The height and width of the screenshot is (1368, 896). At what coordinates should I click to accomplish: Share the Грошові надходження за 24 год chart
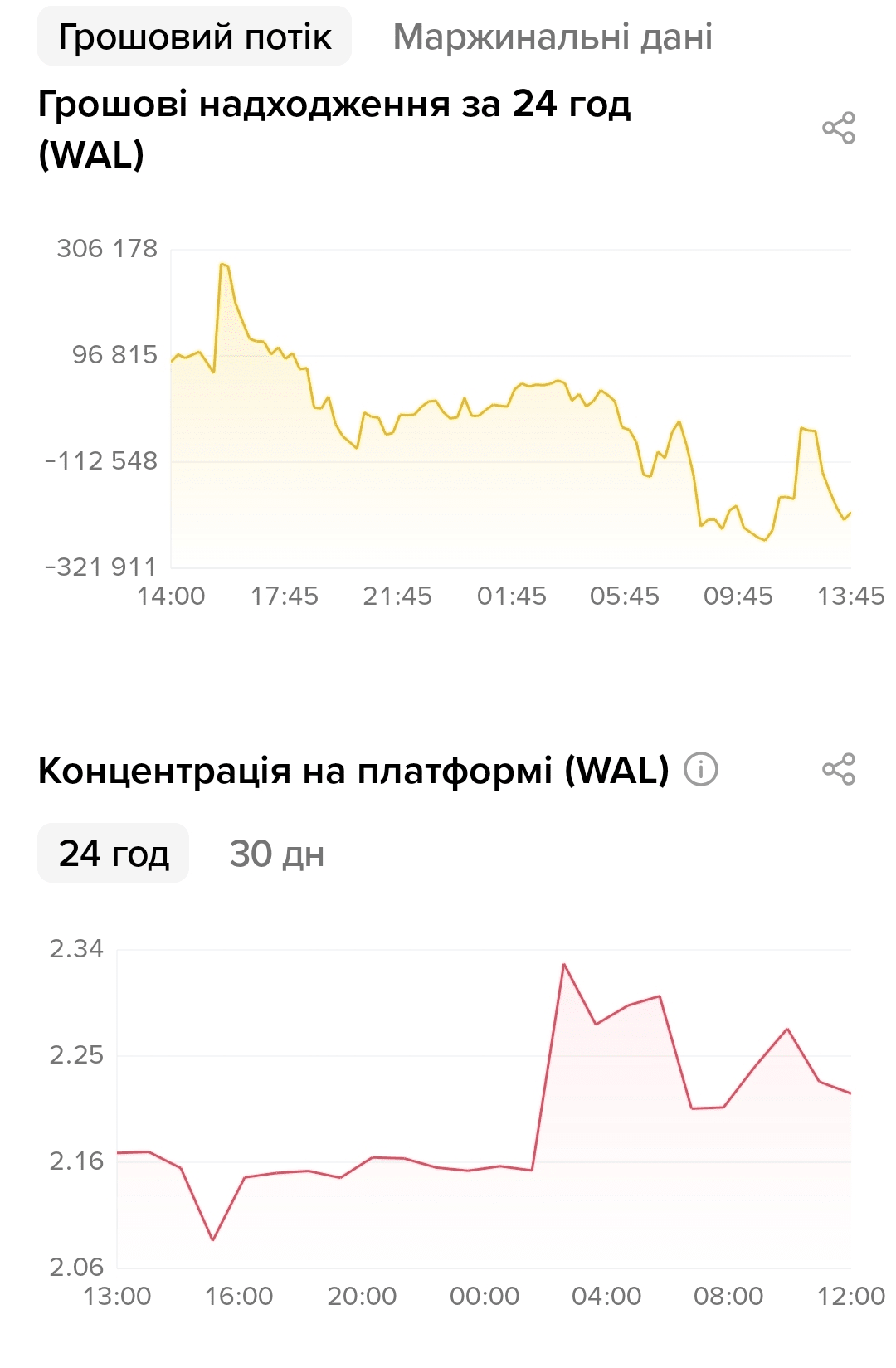[x=838, y=129]
